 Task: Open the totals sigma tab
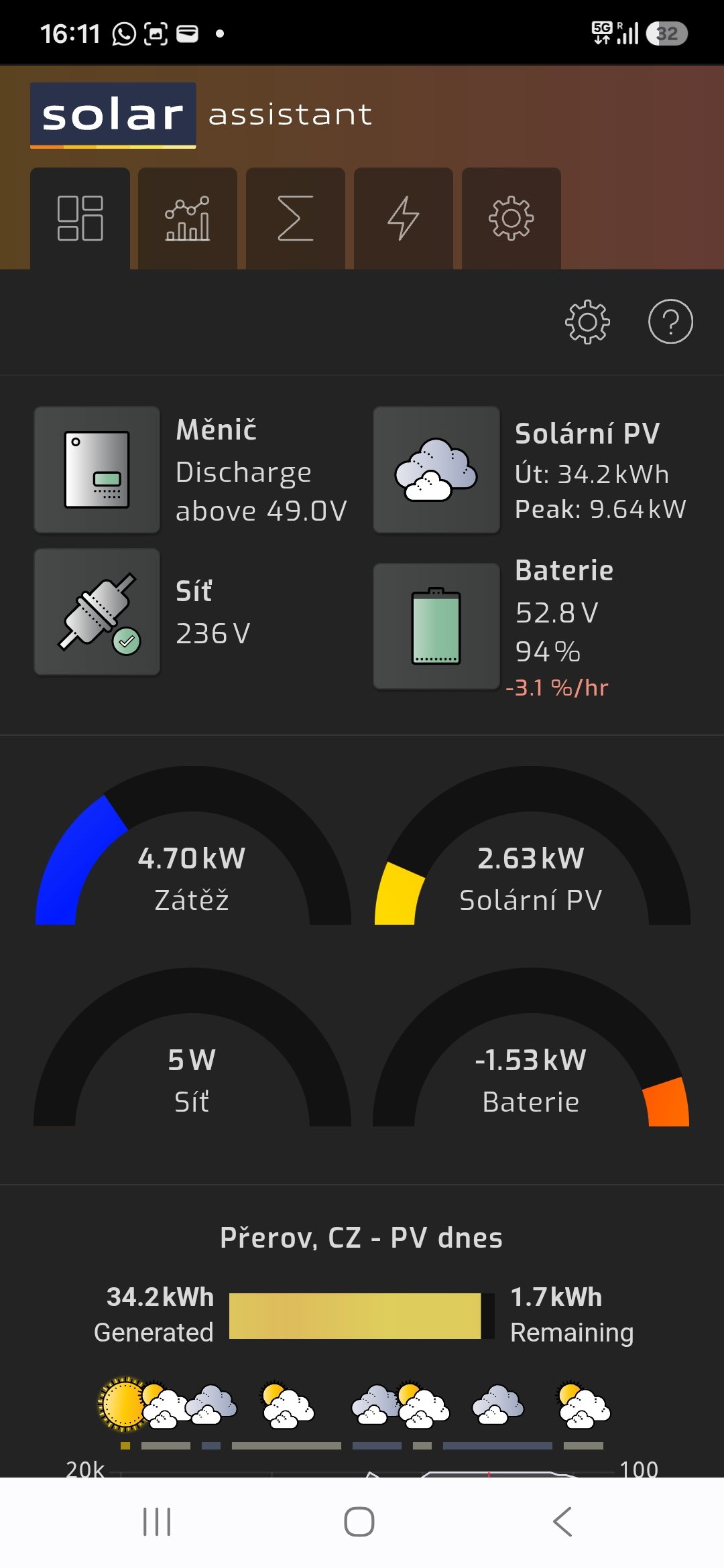coord(296,218)
